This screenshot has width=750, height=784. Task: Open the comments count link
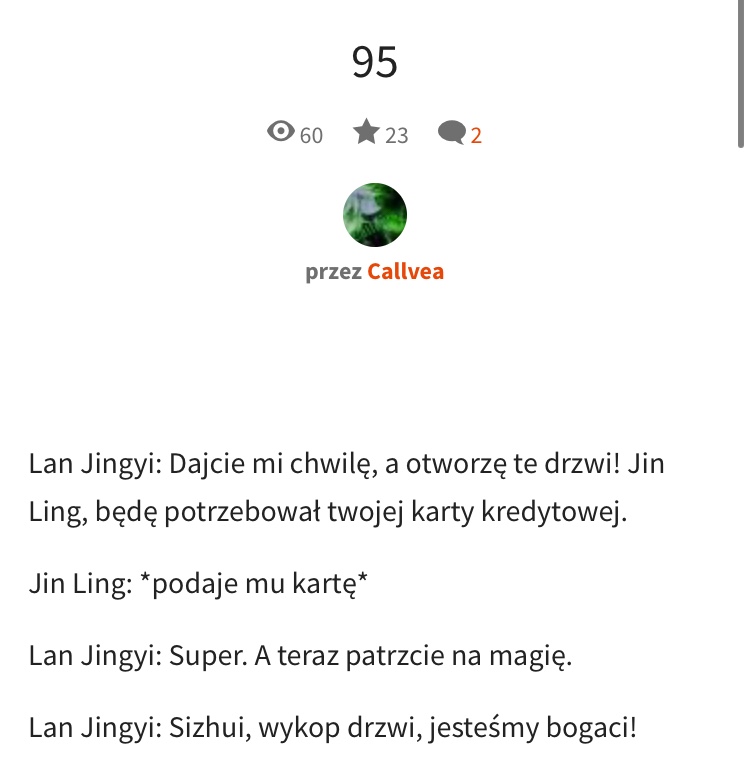click(460, 134)
